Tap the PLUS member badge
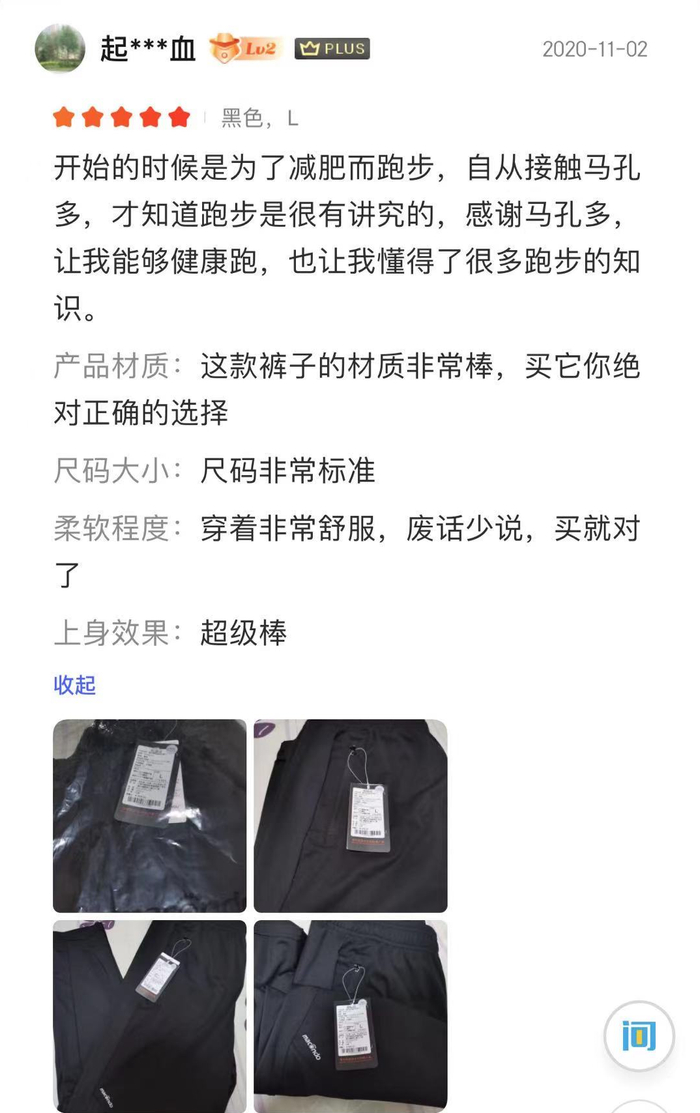 [332, 48]
